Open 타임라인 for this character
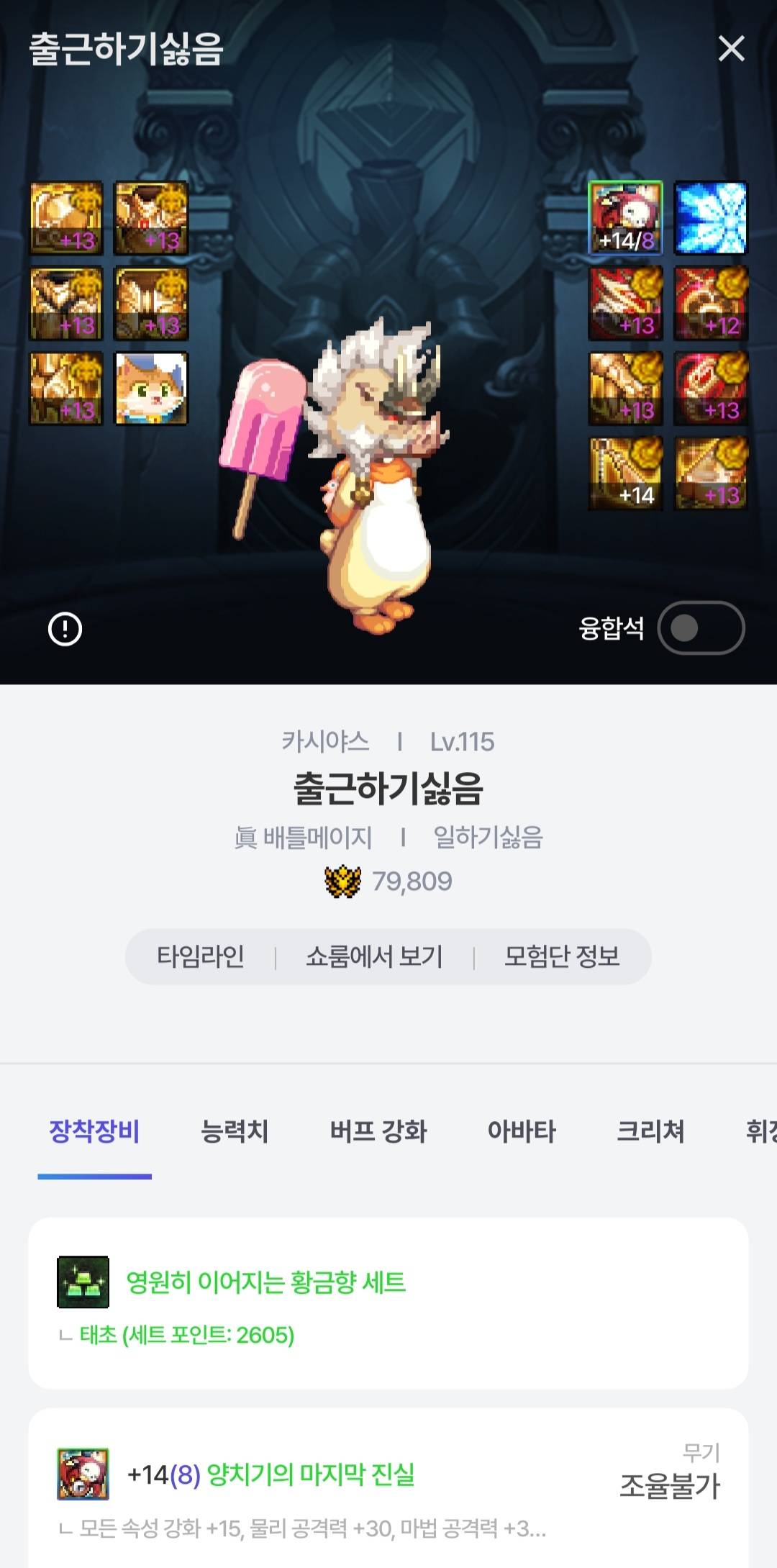This screenshot has width=777, height=1568. point(201,956)
